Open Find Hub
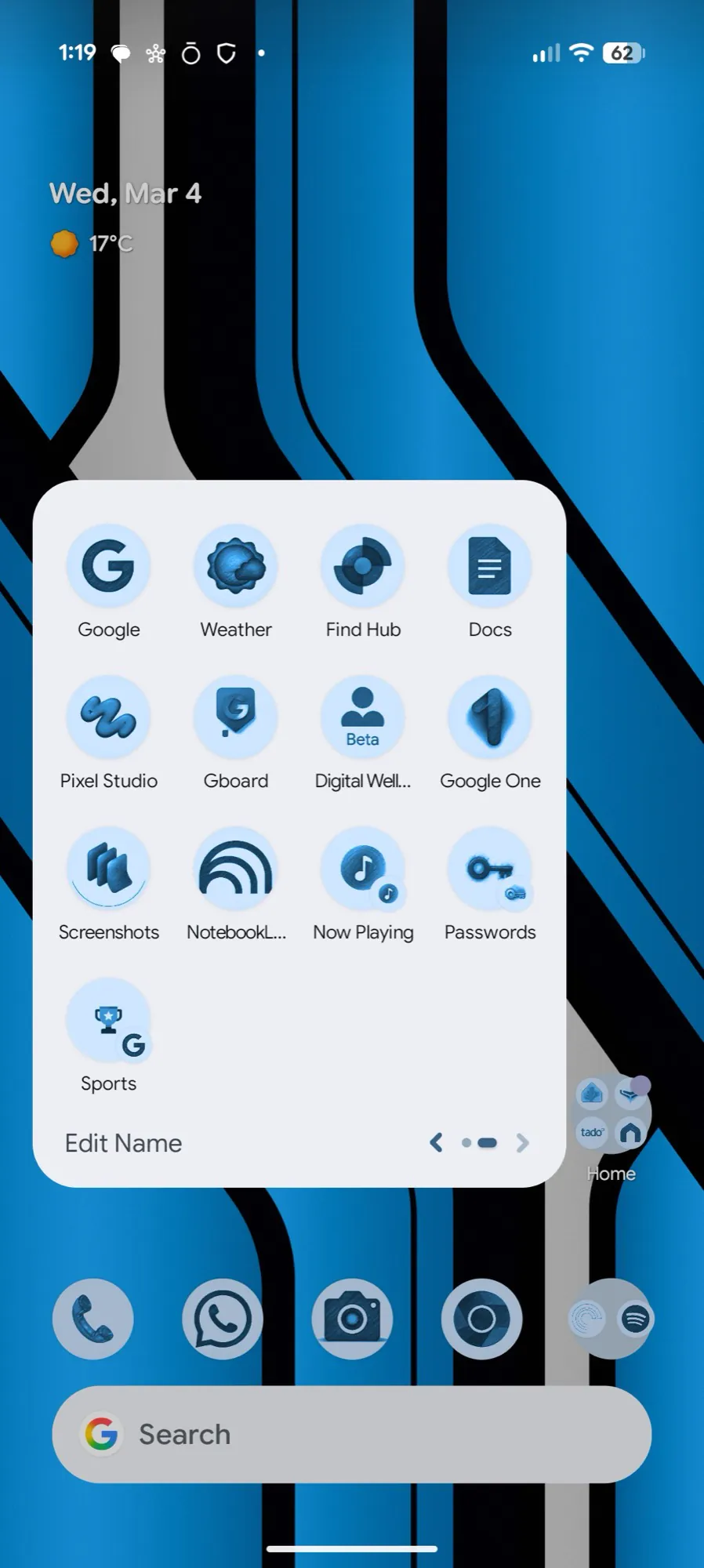 [362, 566]
